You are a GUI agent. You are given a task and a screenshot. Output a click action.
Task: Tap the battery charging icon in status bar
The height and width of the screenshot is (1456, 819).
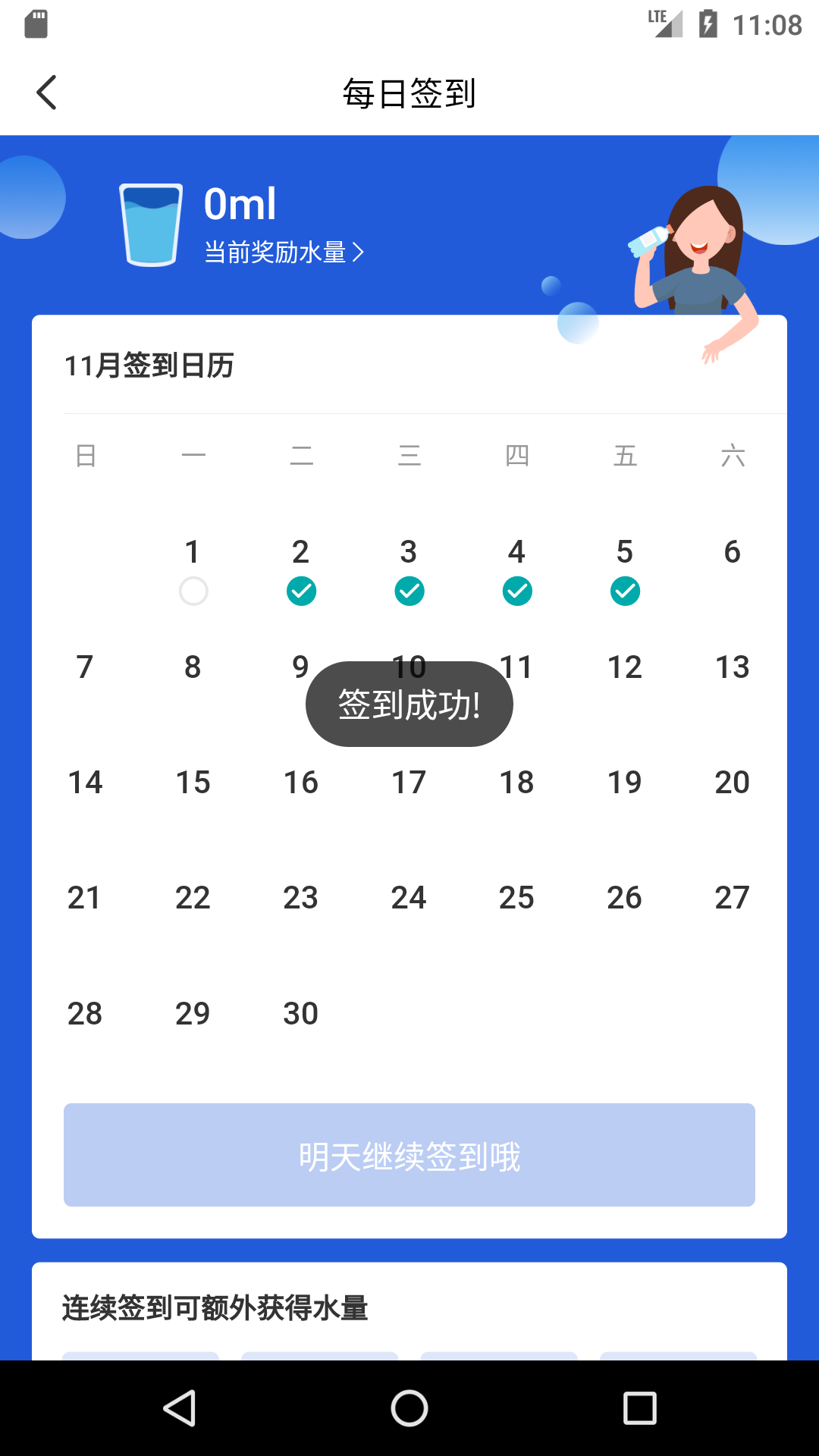708,25
